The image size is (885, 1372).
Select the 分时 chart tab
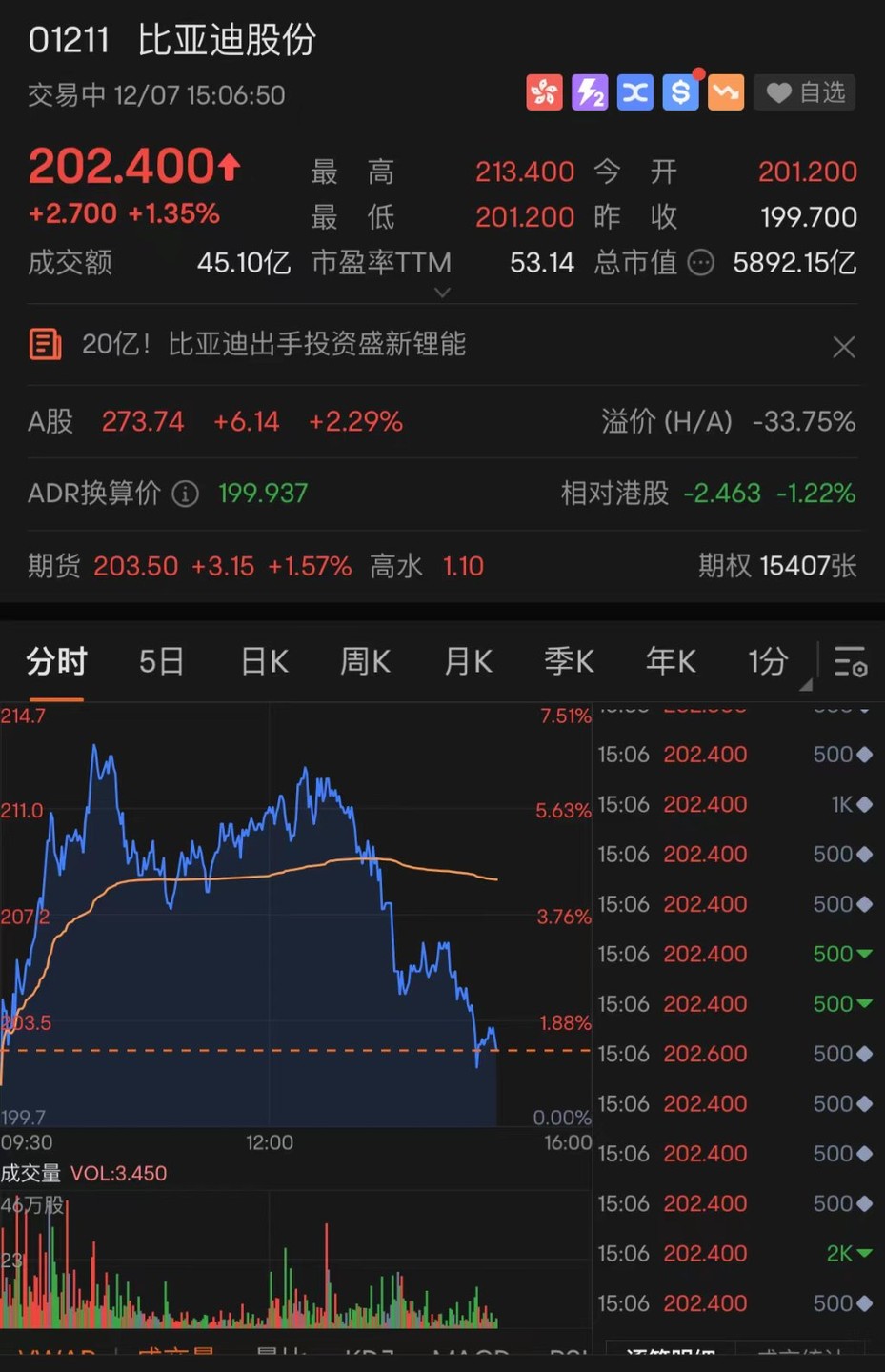(x=56, y=661)
